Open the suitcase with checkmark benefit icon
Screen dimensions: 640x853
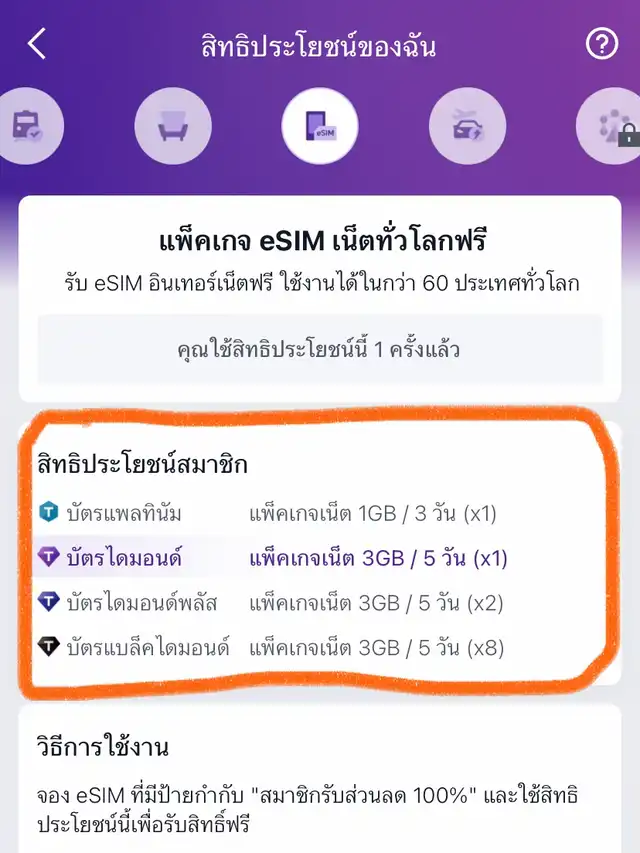(x=24, y=127)
